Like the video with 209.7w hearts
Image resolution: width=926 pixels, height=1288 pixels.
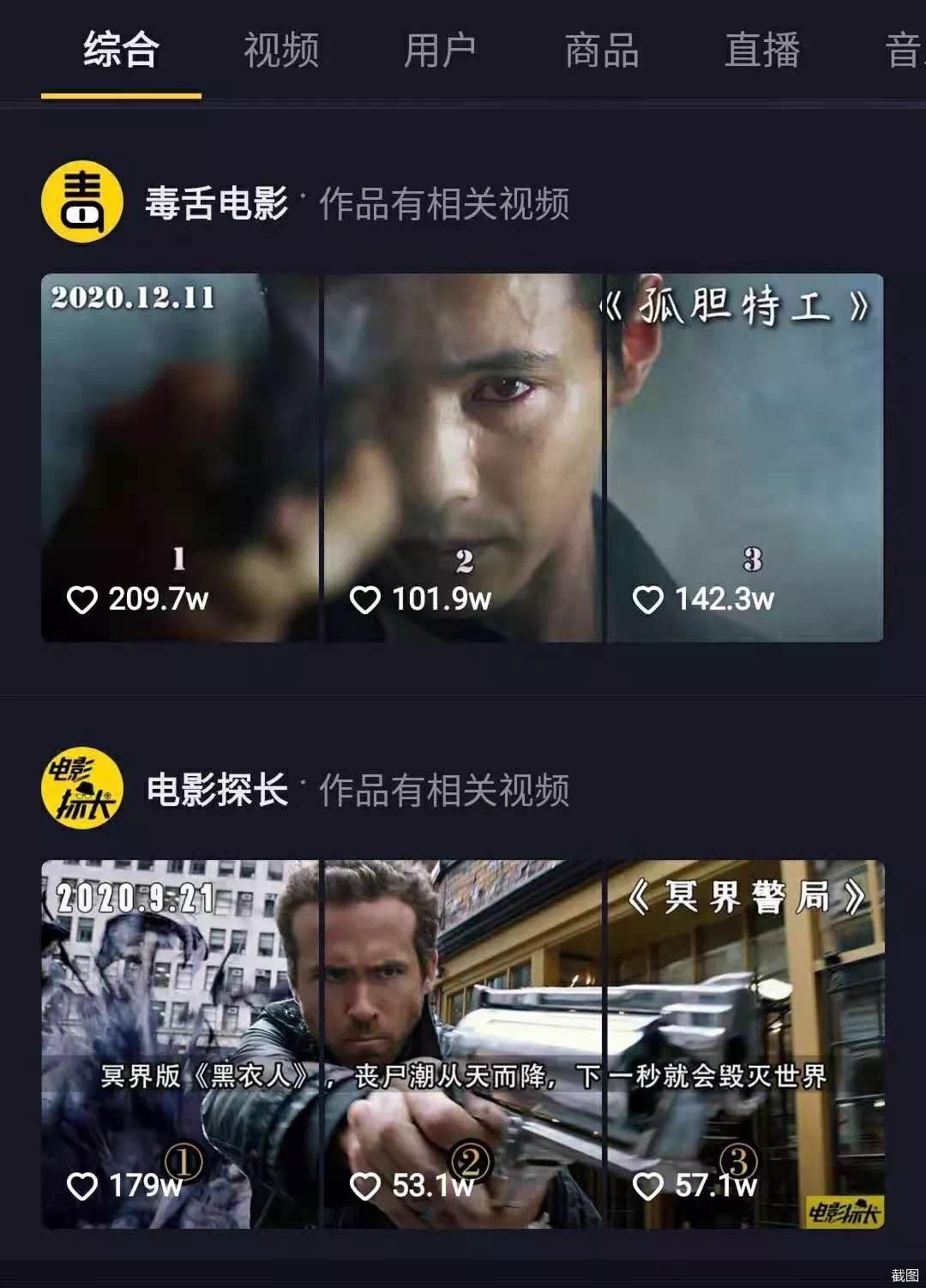(x=84, y=599)
